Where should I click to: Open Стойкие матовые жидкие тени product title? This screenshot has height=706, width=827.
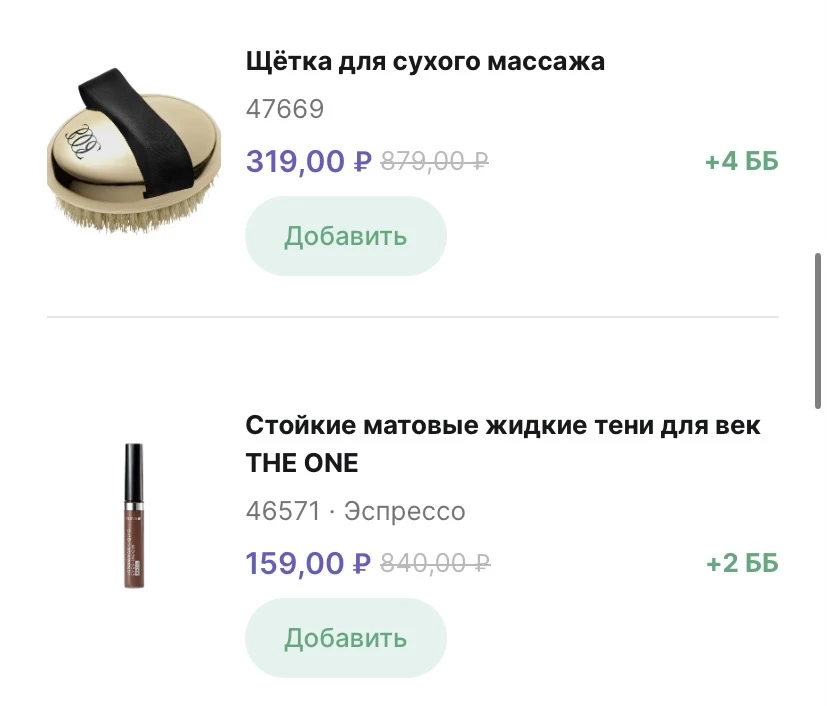pyautogui.click(x=502, y=444)
